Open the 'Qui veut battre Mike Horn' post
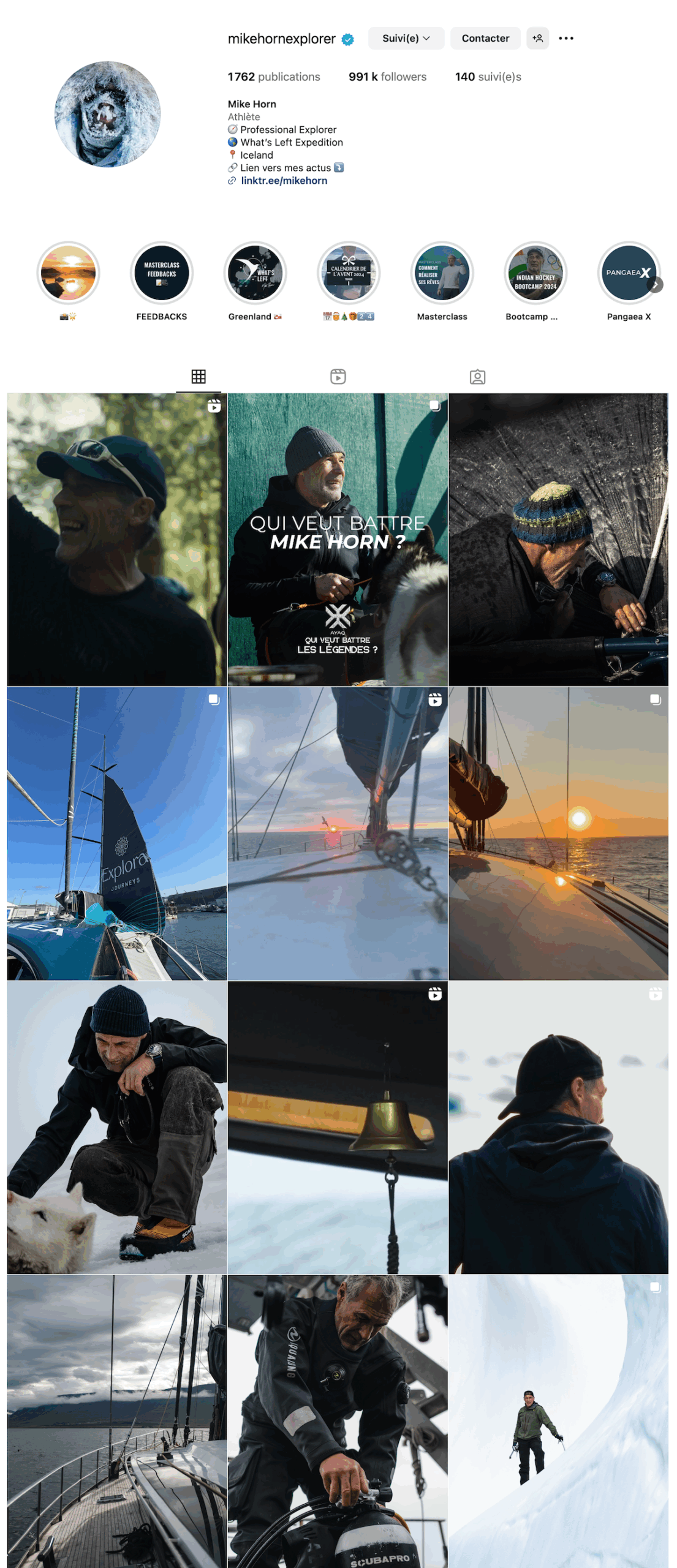677x1568 pixels. tap(338, 539)
